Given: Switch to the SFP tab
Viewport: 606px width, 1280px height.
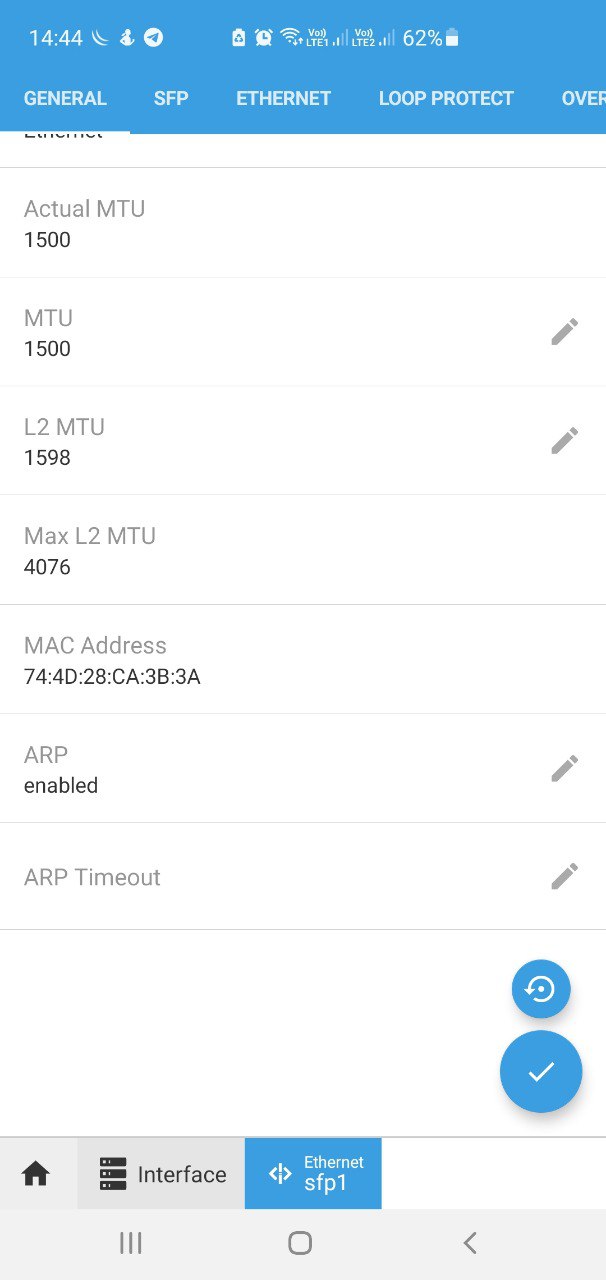Looking at the screenshot, I should 171,98.
